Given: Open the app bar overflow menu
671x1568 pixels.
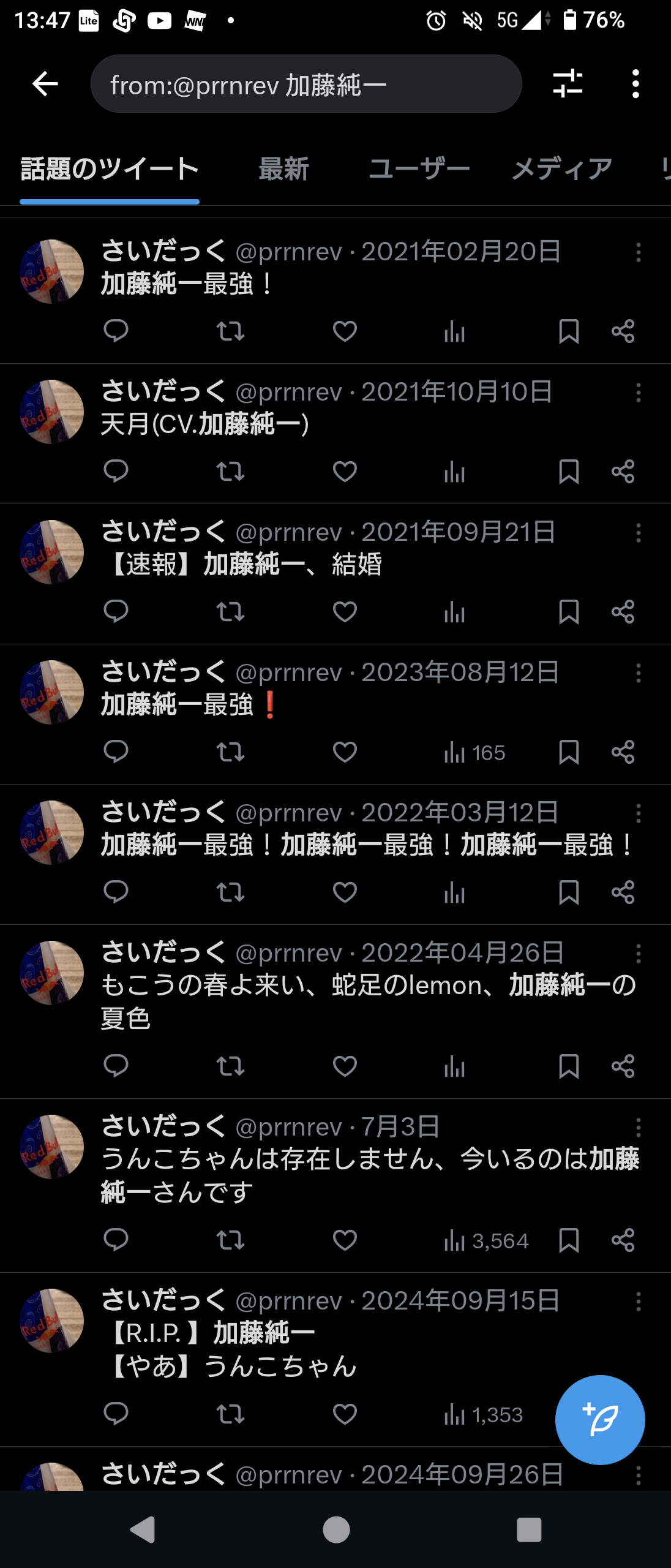Looking at the screenshot, I should (635, 84).
